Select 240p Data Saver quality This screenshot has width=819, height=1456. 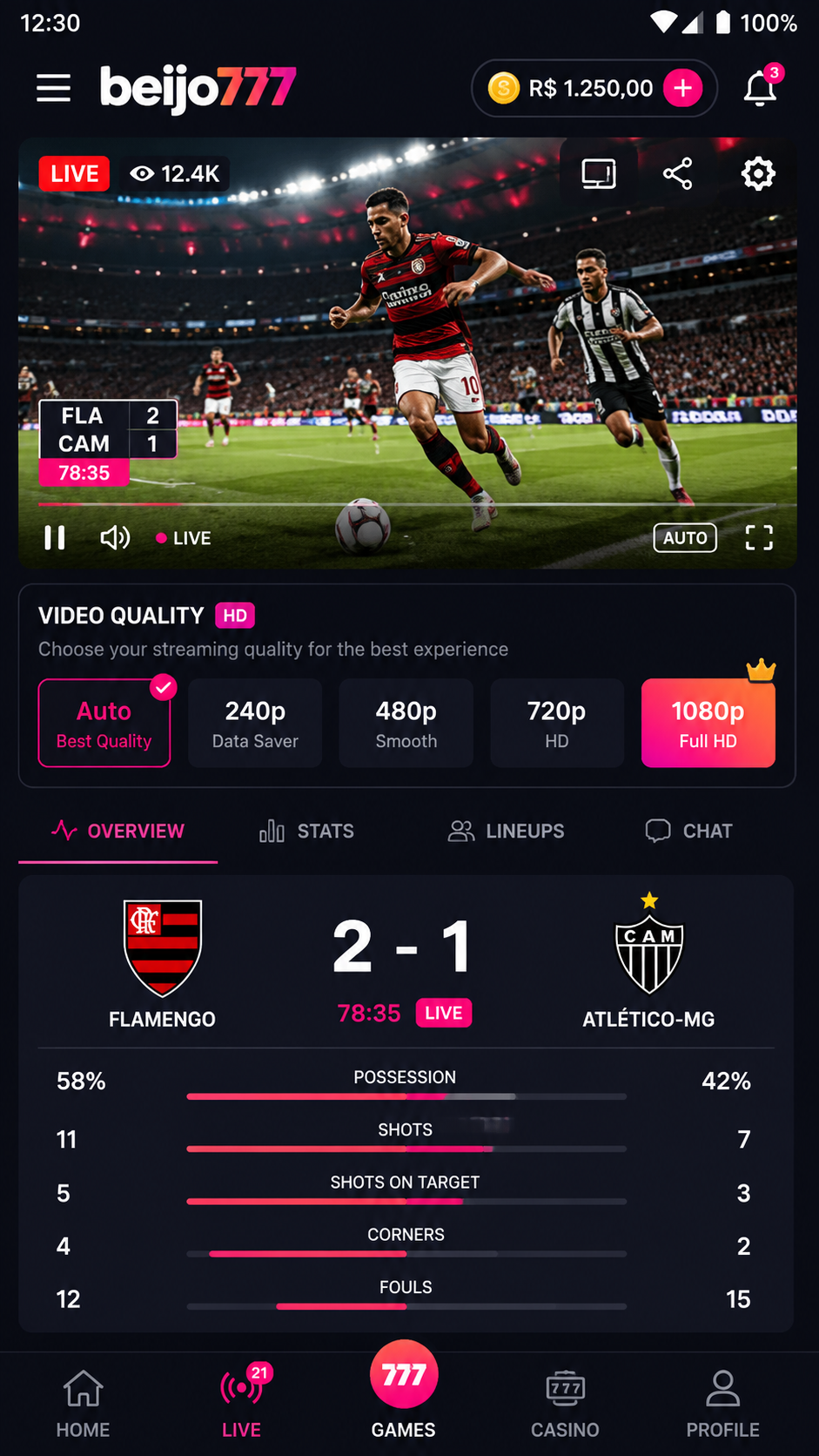coord(255,723)
